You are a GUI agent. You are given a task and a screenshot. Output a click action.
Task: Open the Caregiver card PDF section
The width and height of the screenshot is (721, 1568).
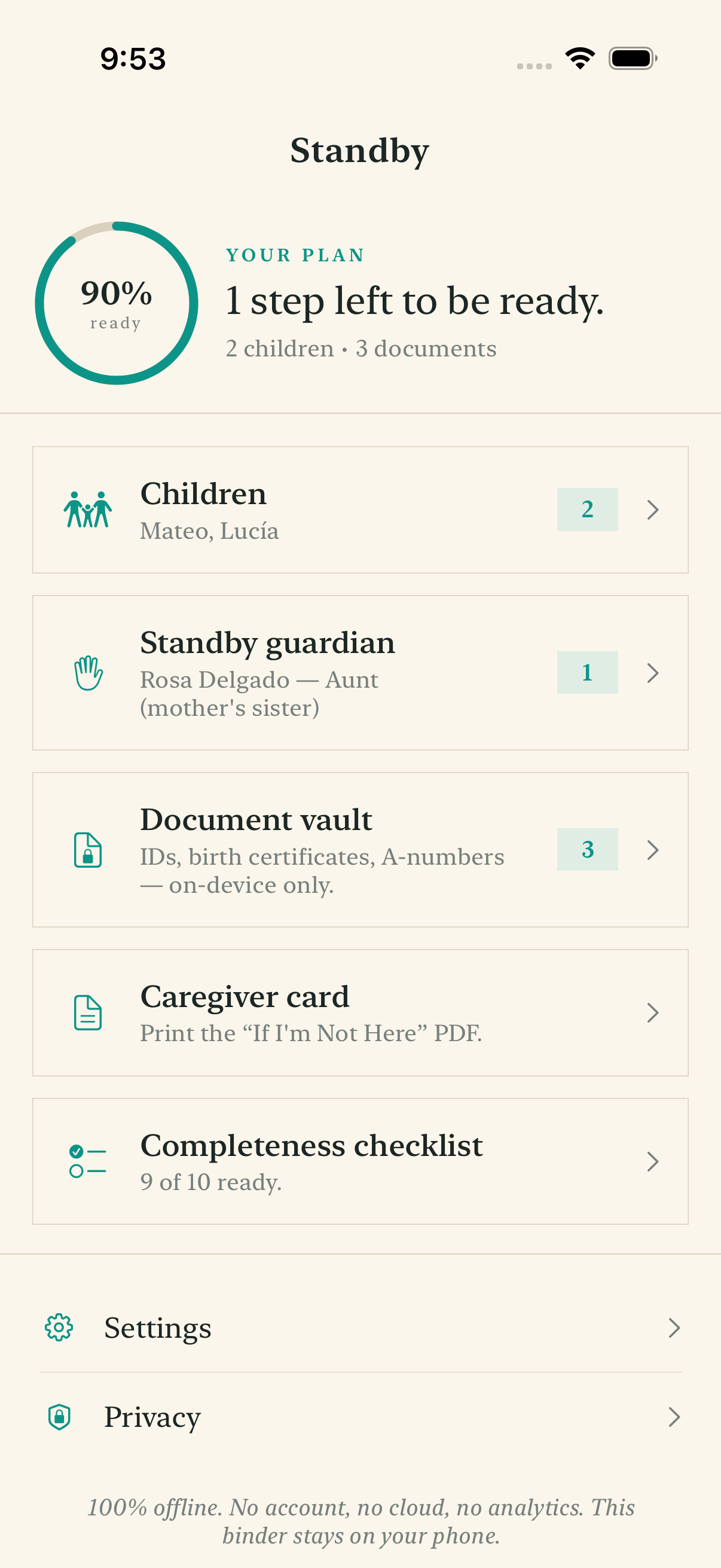pyautogui.click(x=360, y=1013)
